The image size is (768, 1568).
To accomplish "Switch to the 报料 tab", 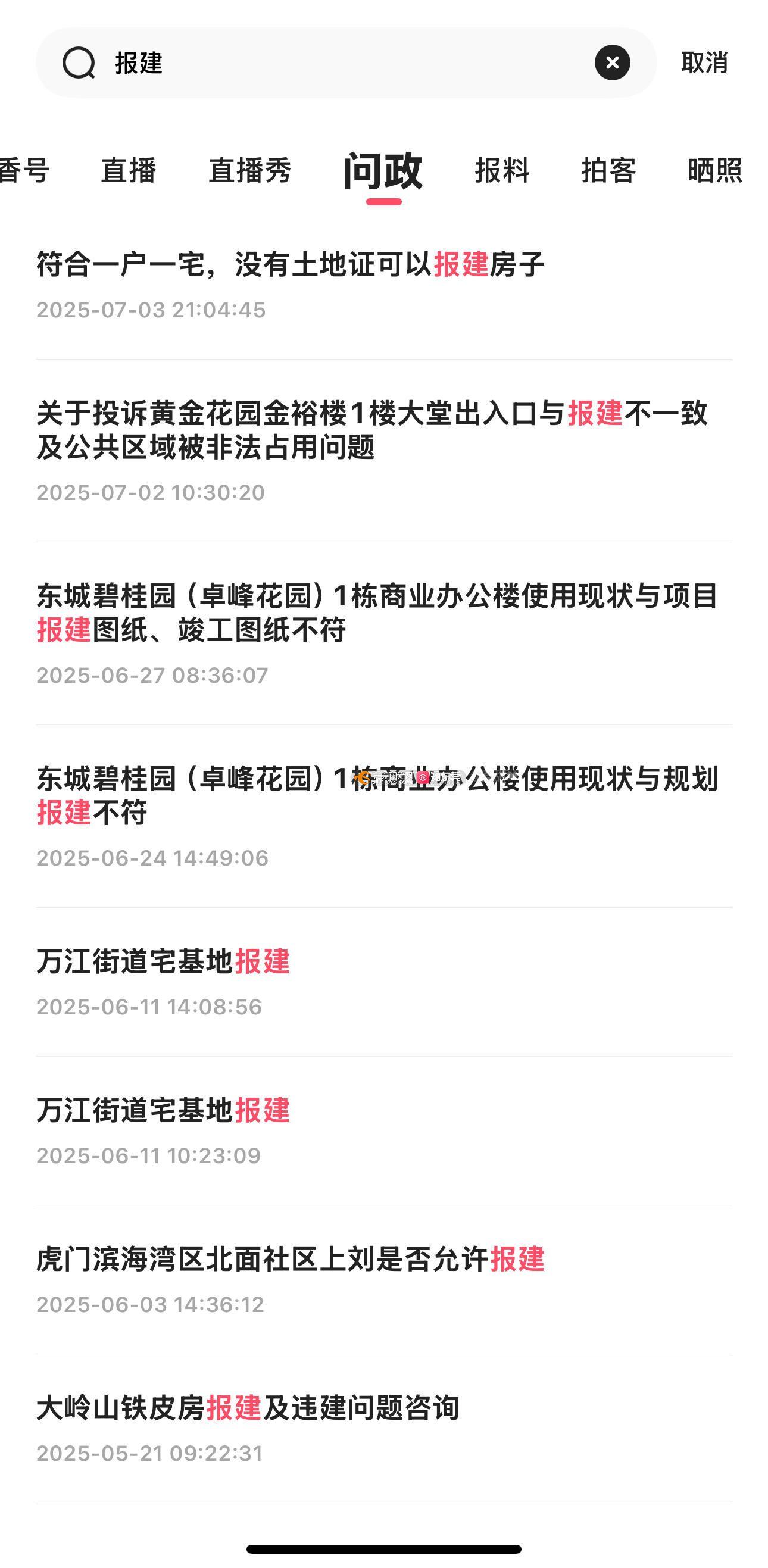I will 502,170.
